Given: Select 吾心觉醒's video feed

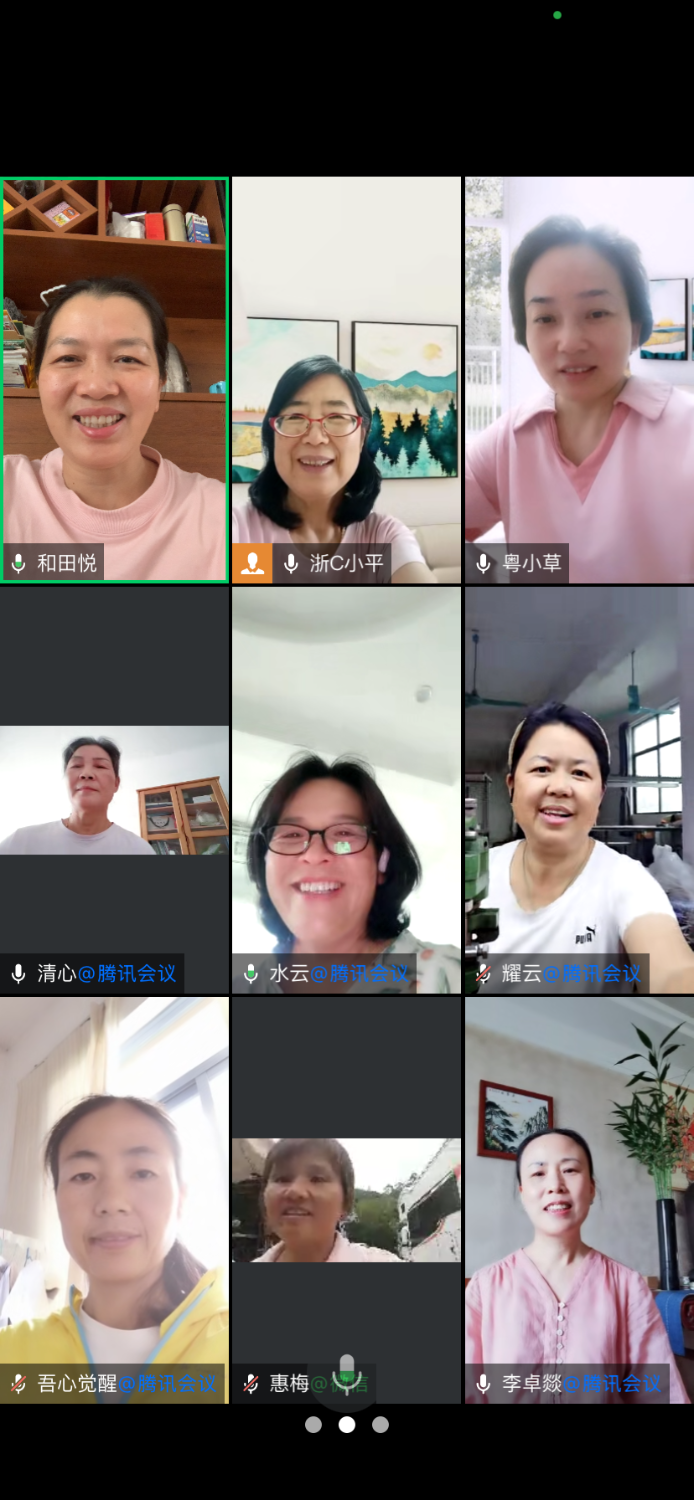Looking at the screenshot, I should pyautogui.click(x=115, y=1190).
